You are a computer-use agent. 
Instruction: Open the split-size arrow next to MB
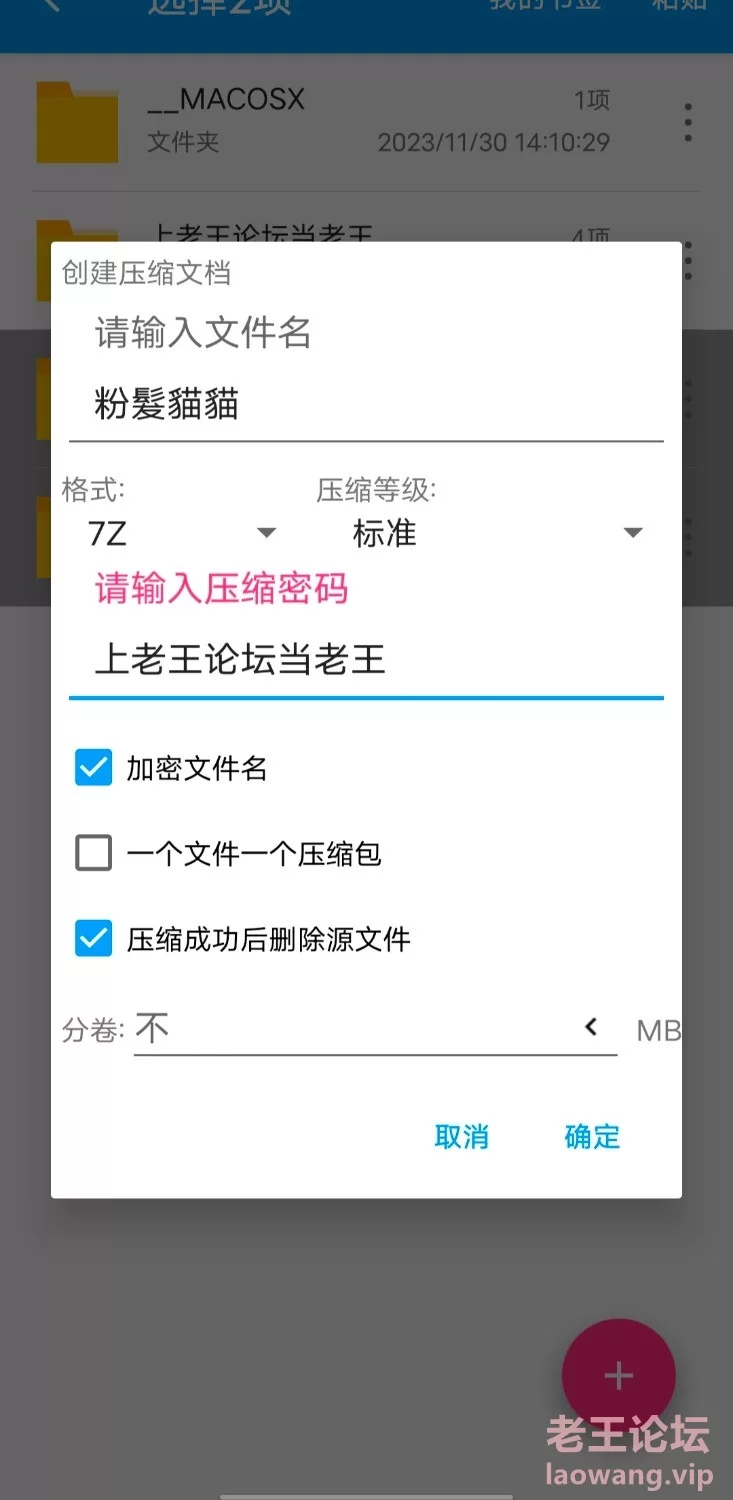click(x=591, y=1027)
